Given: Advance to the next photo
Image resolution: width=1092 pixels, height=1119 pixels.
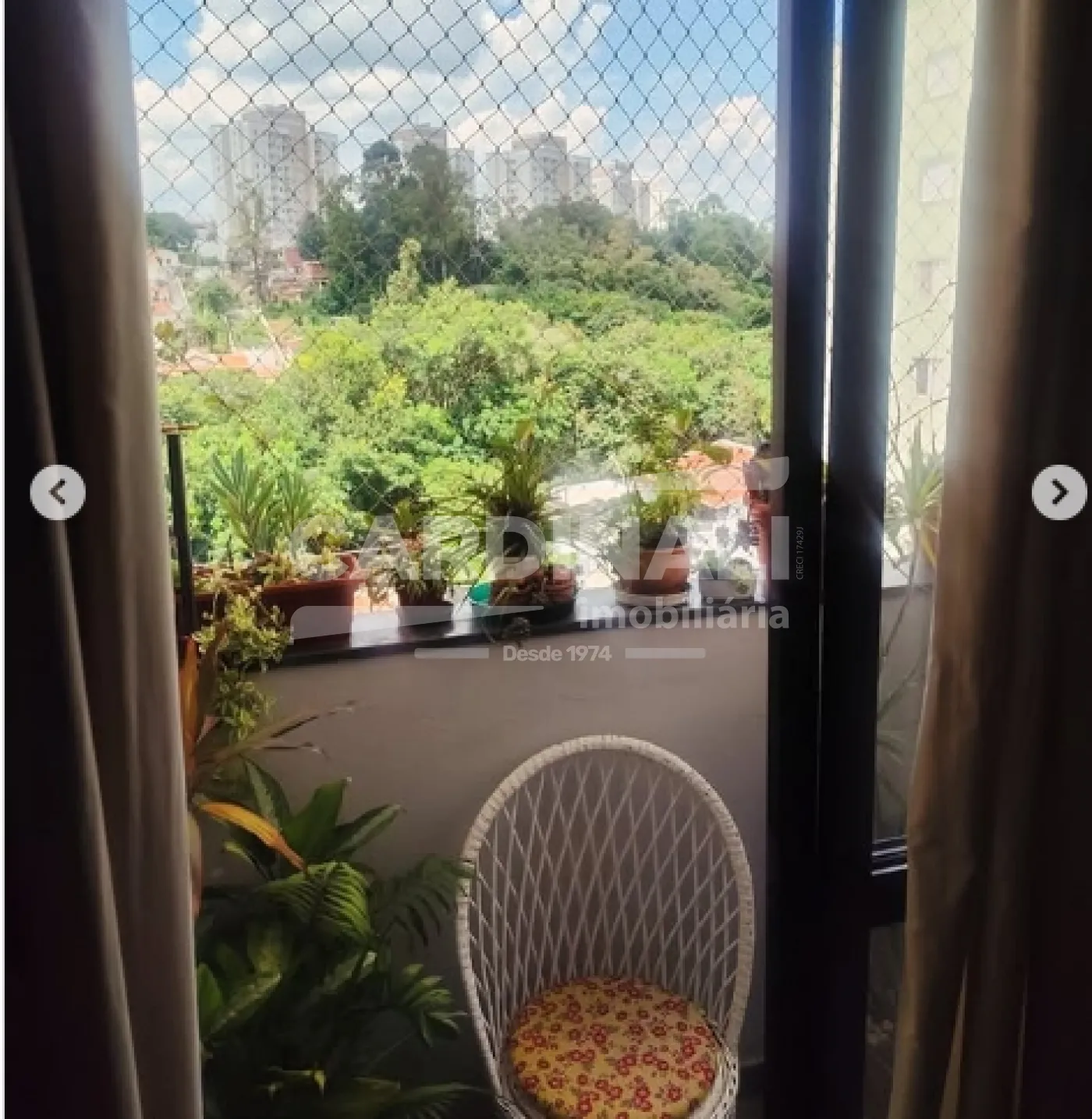Looking at the screenshot, I should tap(1058, 492).
